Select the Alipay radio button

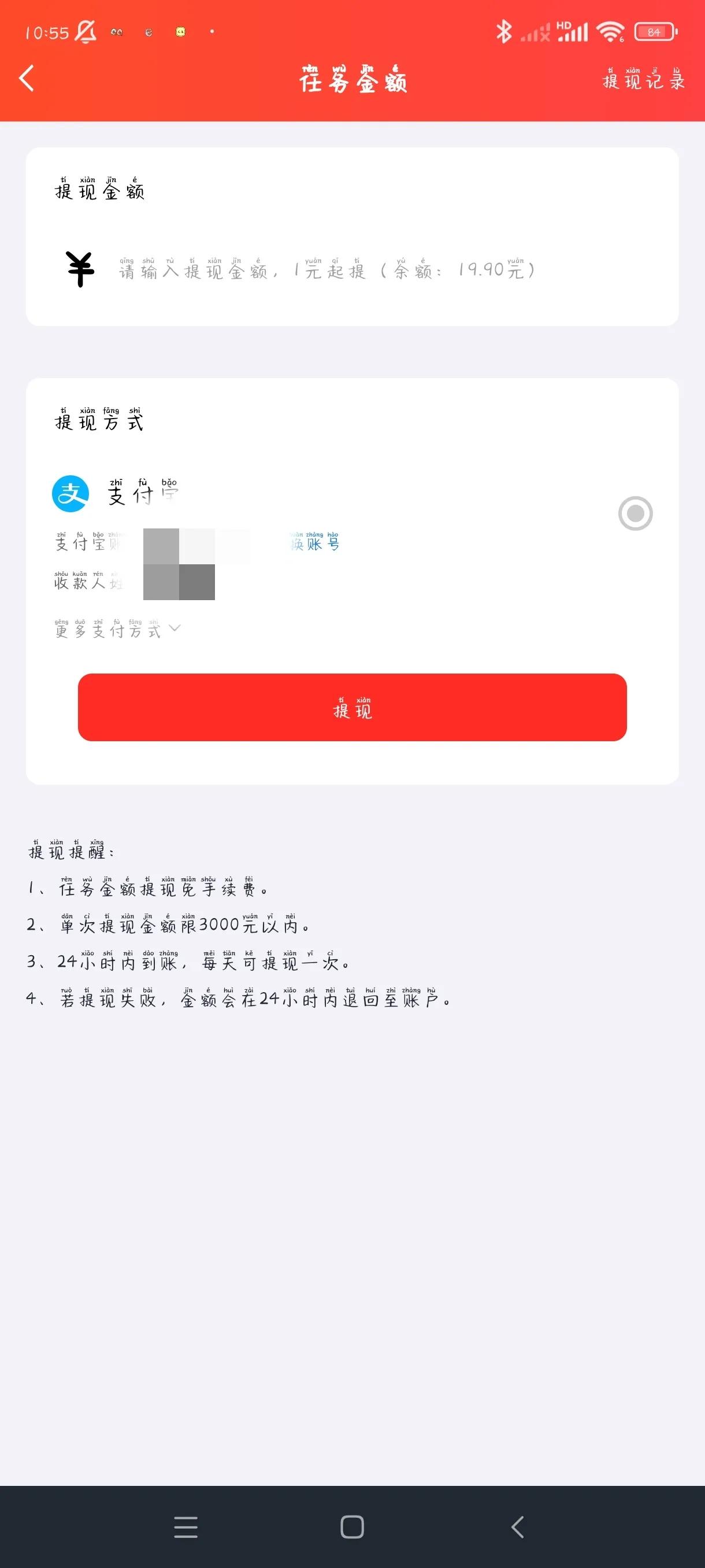click(634, 515)
